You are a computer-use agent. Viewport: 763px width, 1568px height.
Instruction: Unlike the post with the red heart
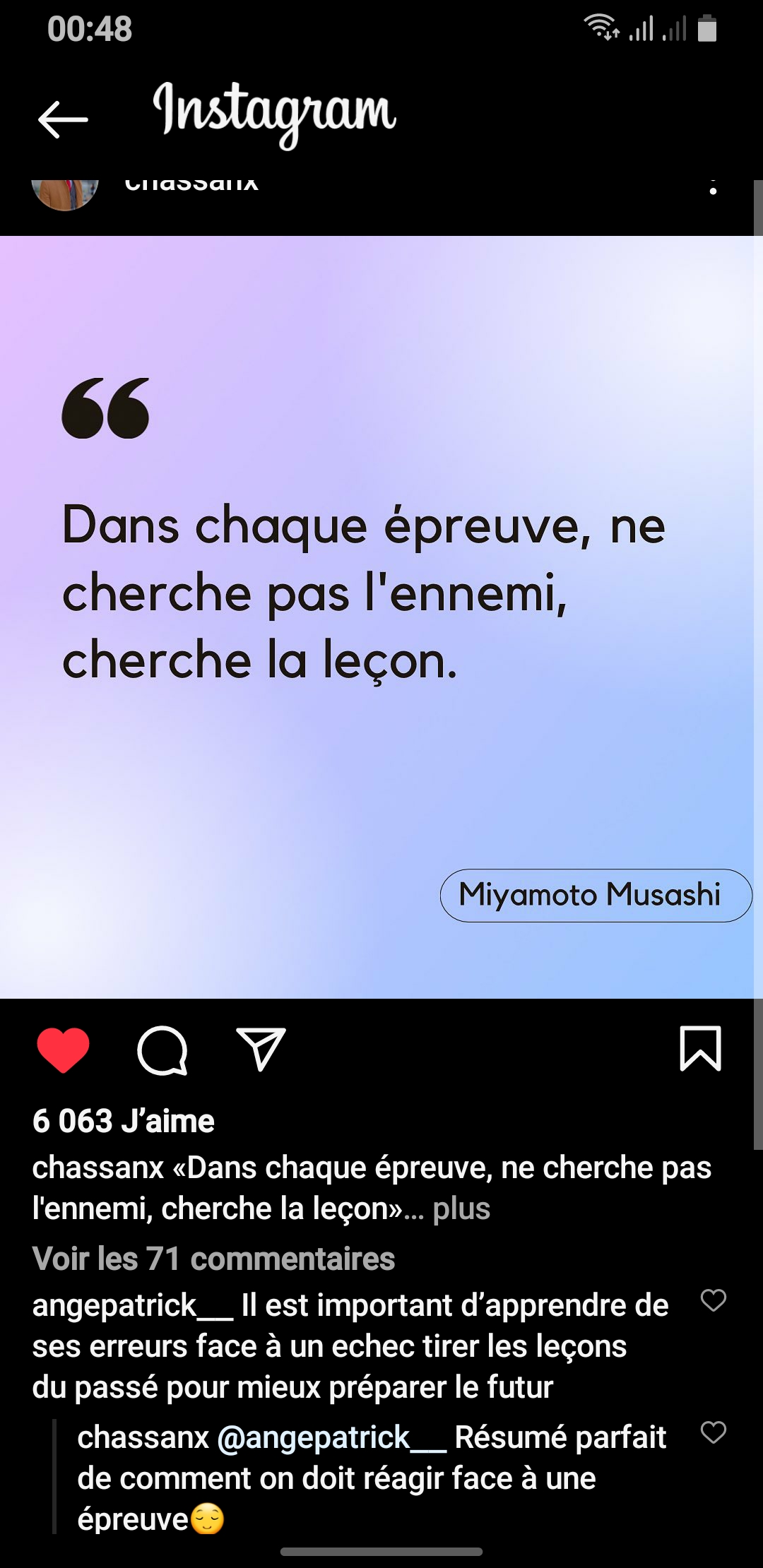[63, 1050]
